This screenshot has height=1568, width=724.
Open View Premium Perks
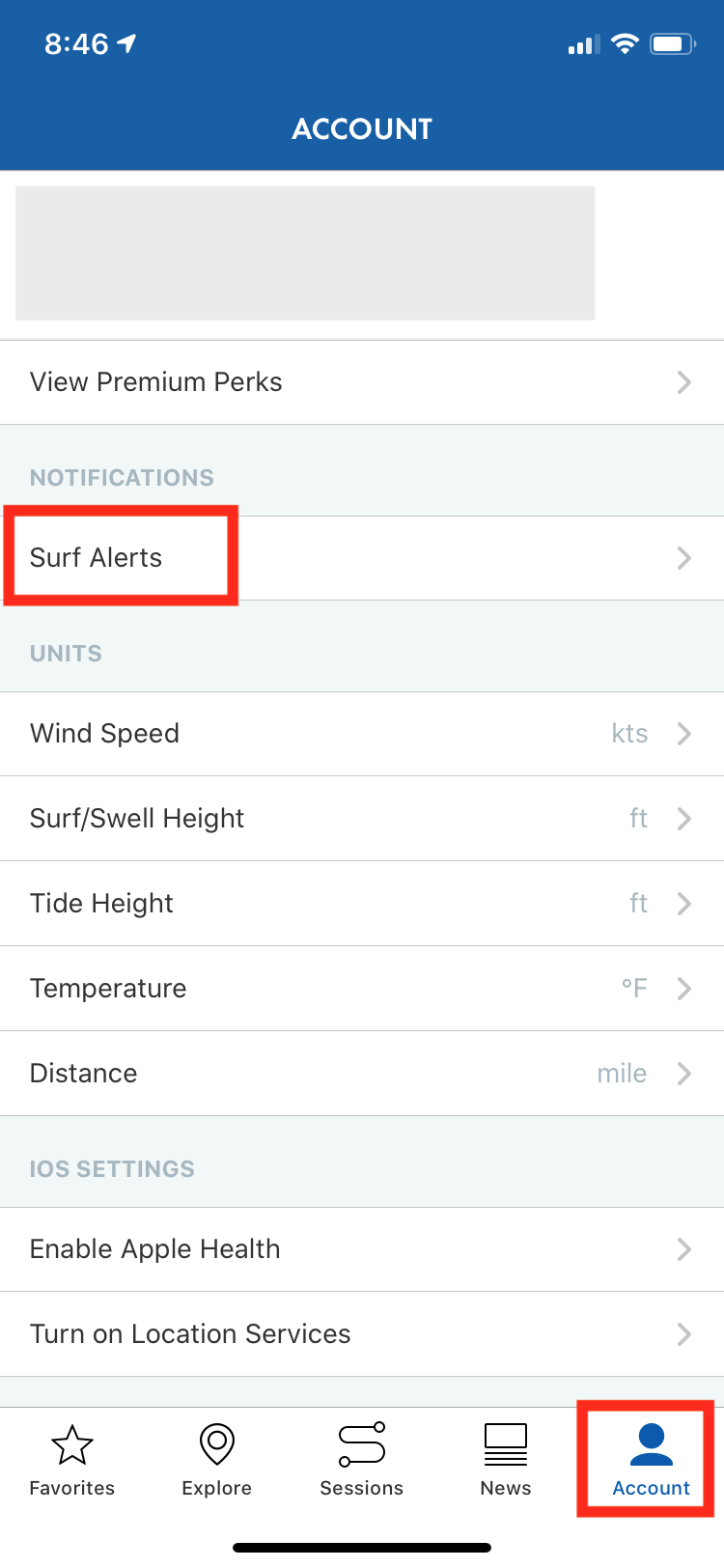point(362,382)
